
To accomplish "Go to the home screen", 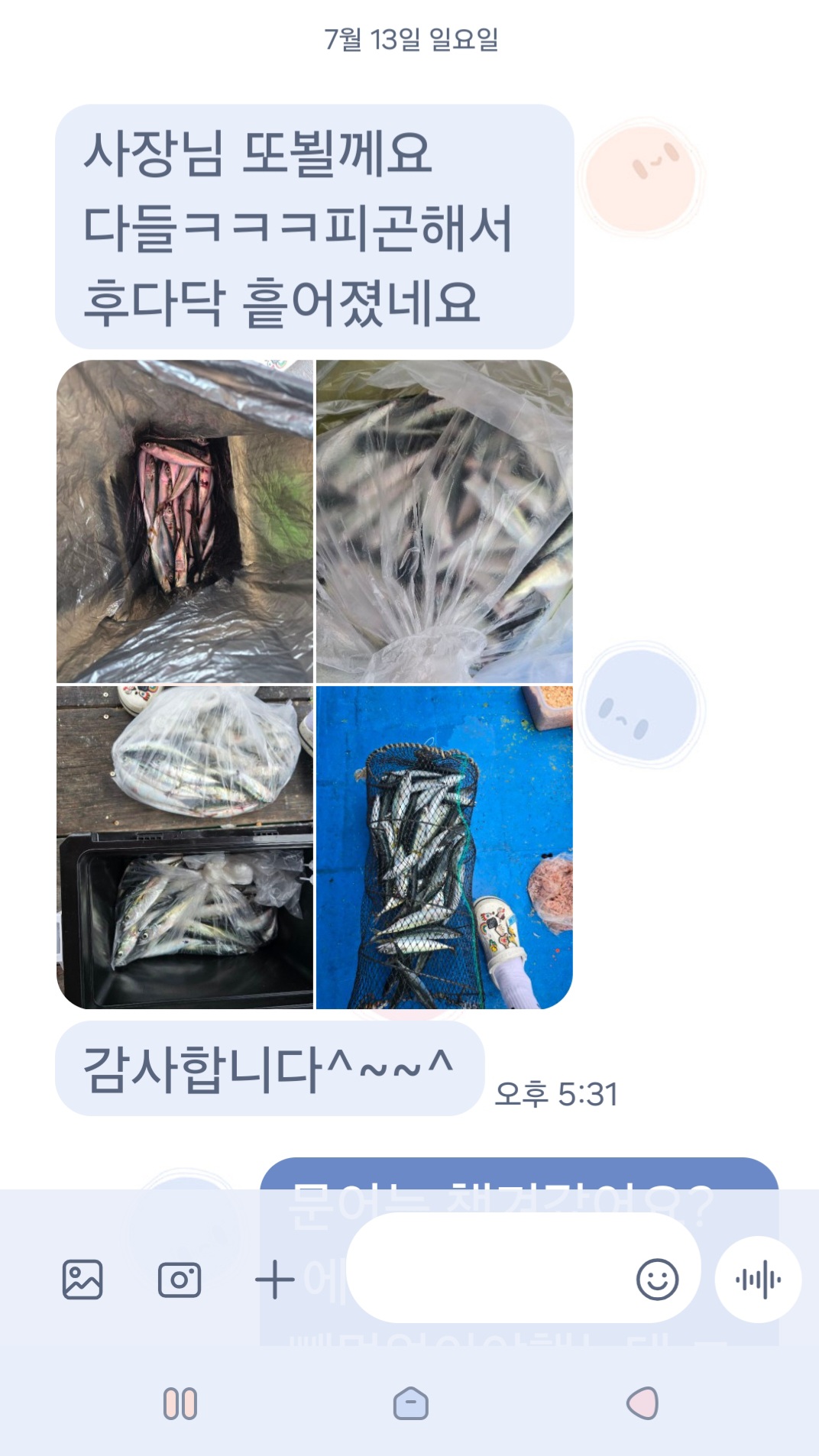I will click(x=410, y=1404).
